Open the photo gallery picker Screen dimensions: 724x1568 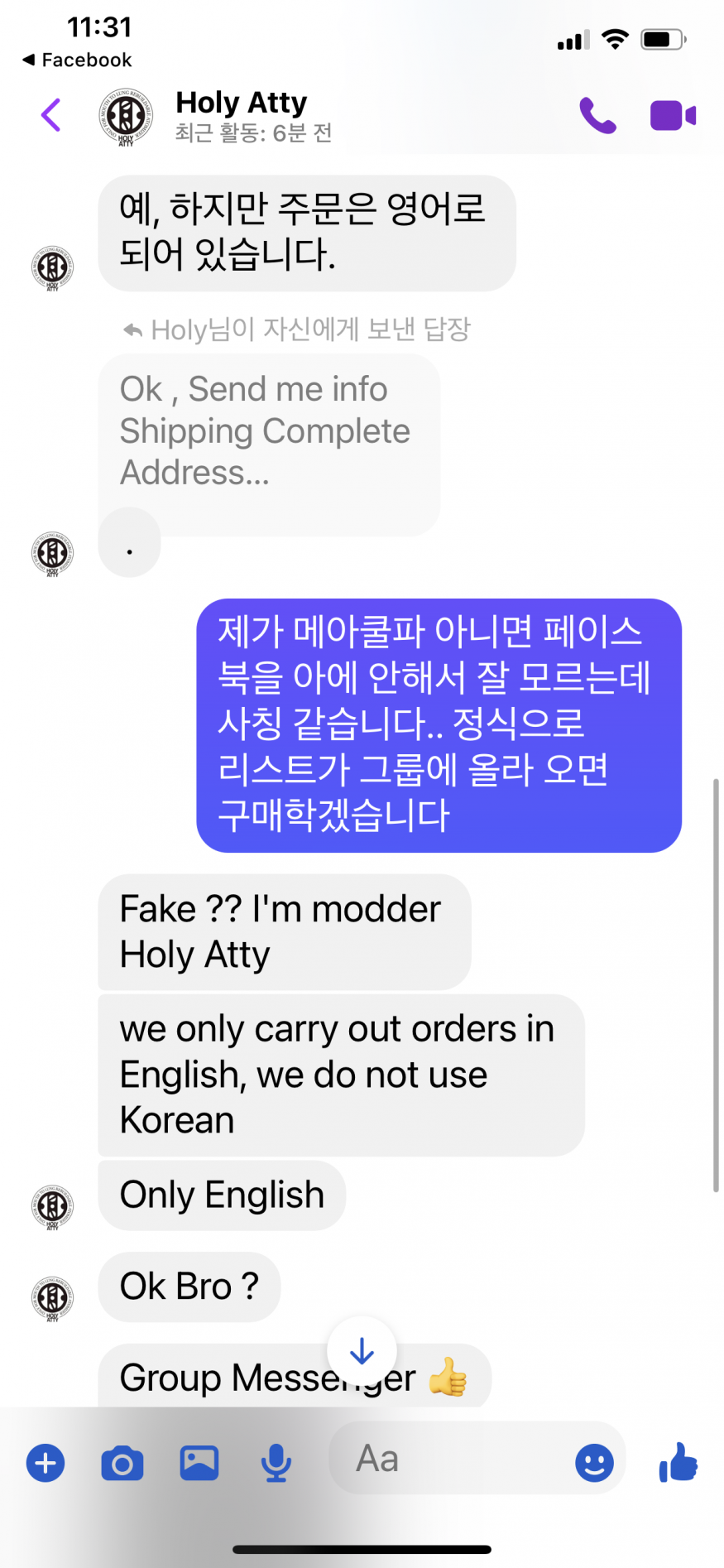(199, 1463)
